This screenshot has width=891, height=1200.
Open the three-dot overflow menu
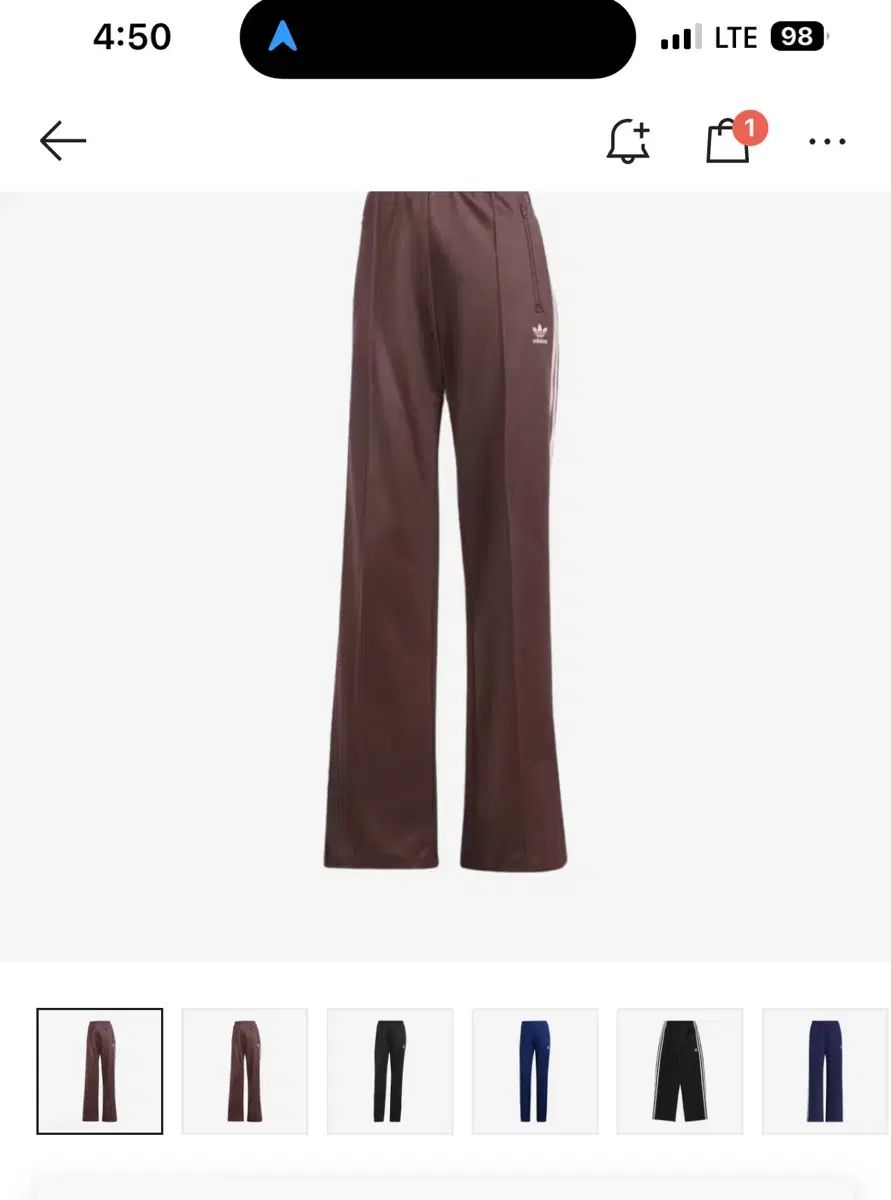click(x=827, y=142)
